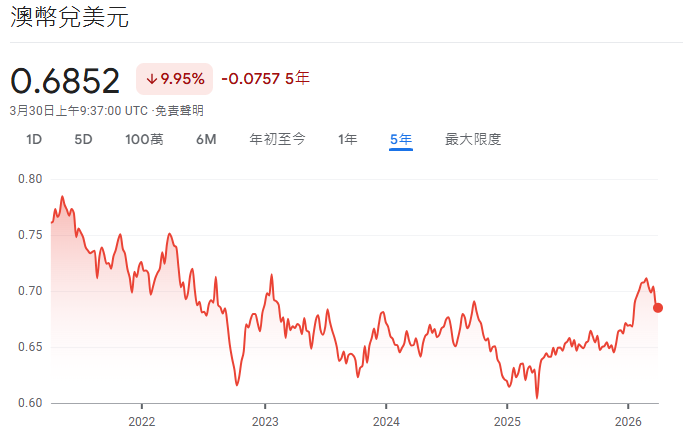Tap the 5年 range tab

(x=401, y=140)
